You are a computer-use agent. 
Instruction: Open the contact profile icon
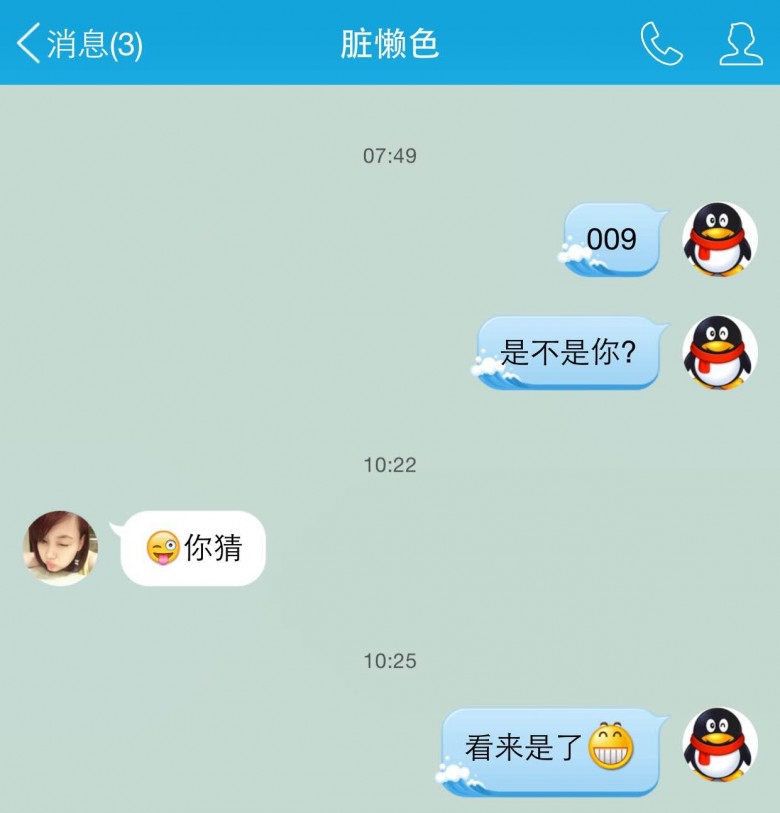(x=740, y=44)
